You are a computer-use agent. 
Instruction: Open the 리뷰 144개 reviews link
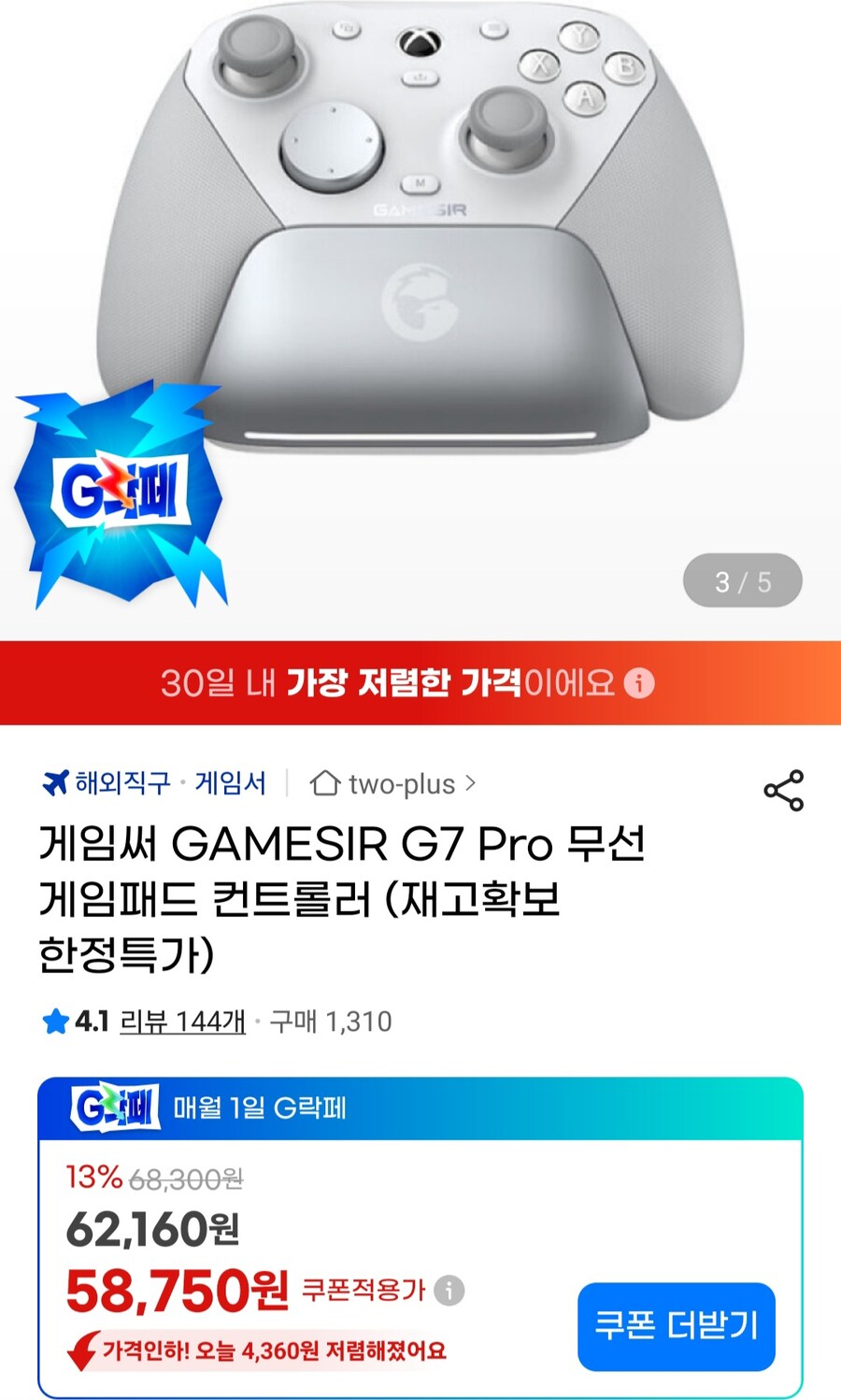pos(183,1021)
